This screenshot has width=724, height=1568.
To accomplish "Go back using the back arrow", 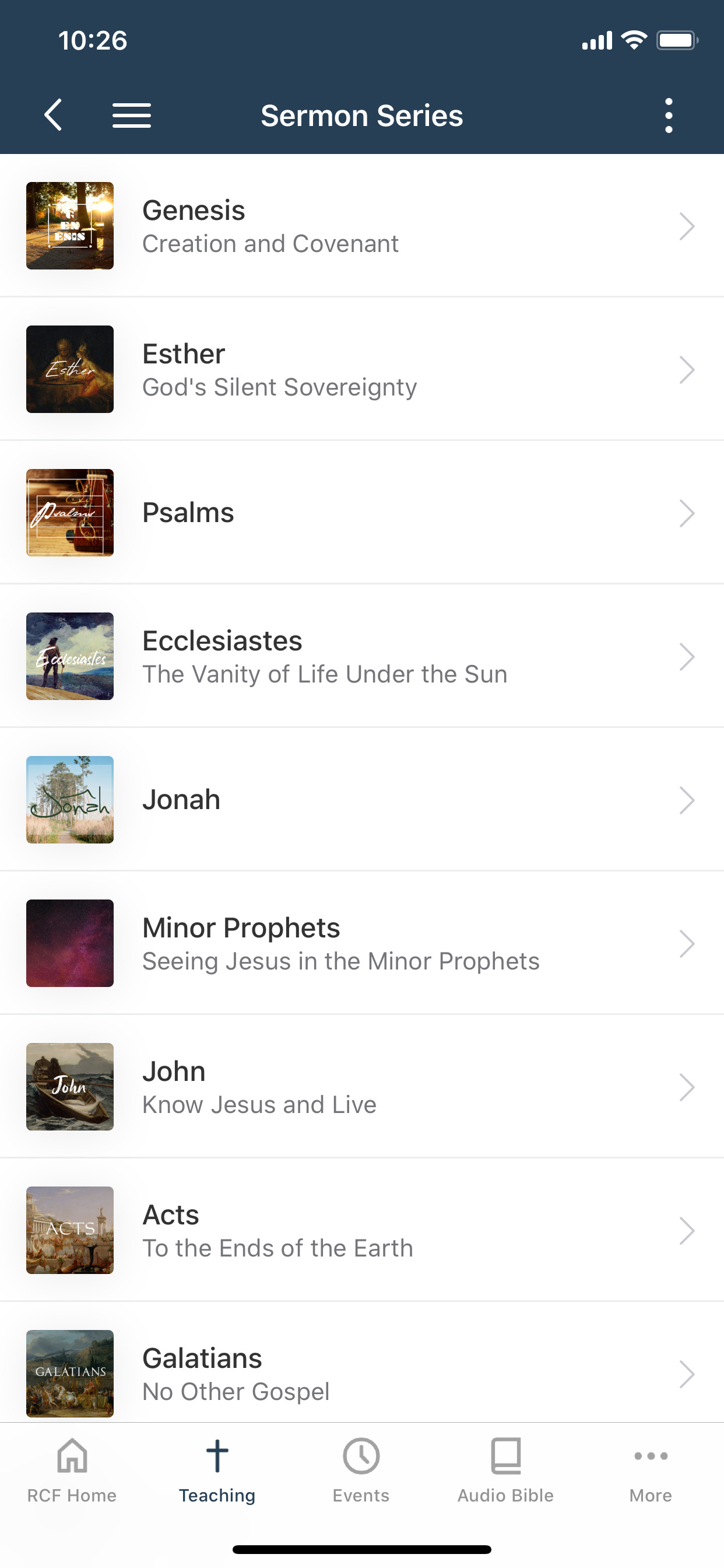I will [54, 115].
